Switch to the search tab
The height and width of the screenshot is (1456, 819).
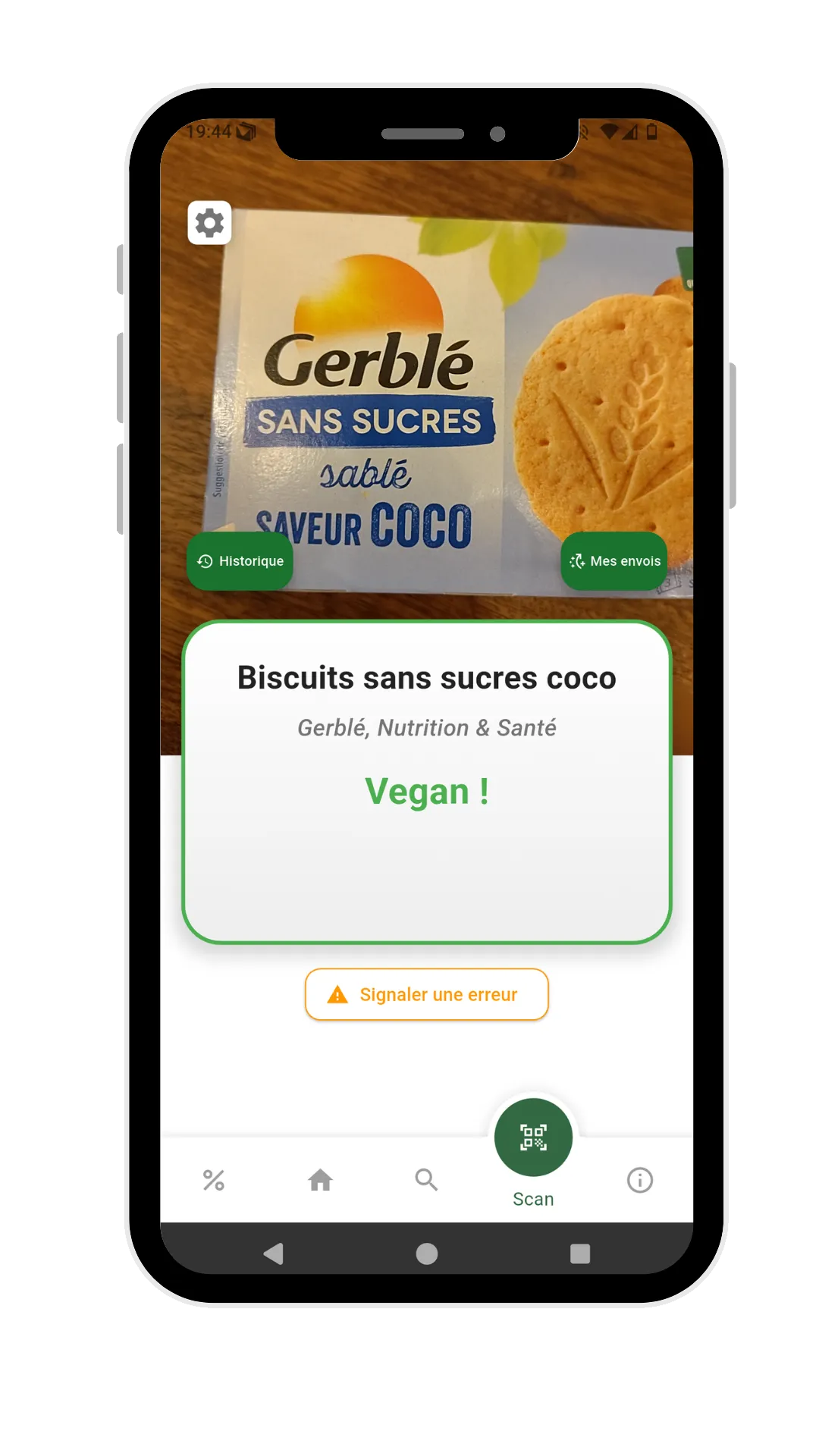tap(426, 1180)
